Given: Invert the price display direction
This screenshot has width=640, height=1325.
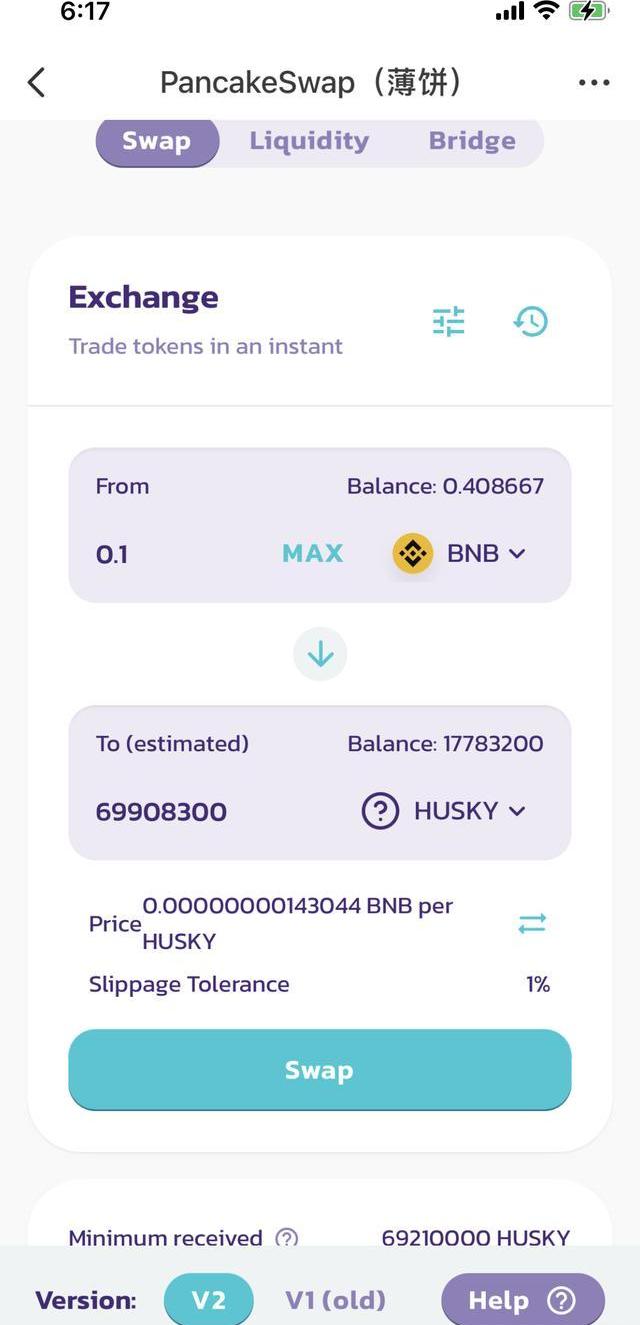Looking at the screenshot, I should (x=532, y=923).
